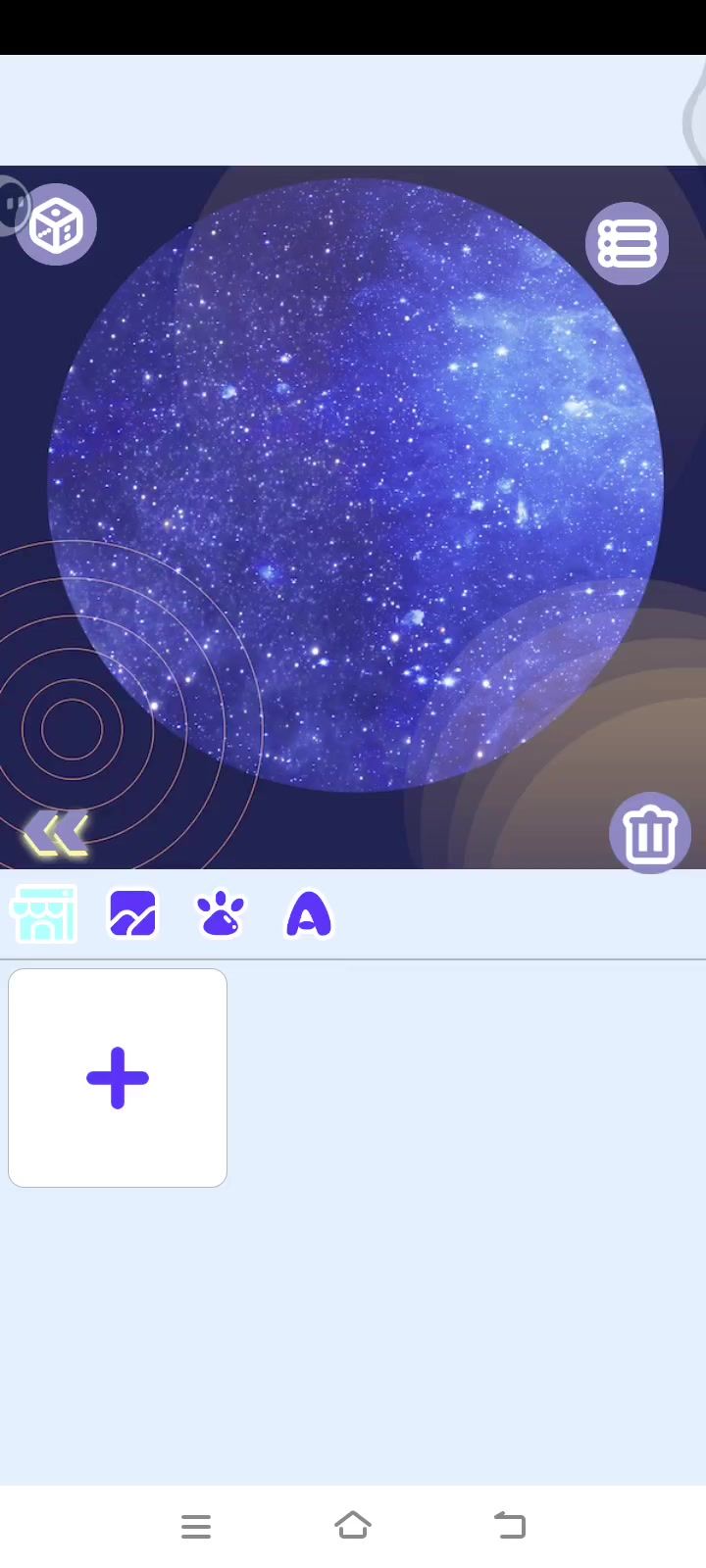Screen dimensions: 706x1568
Task: Go back using system back button
Action: coord(510,1526)
